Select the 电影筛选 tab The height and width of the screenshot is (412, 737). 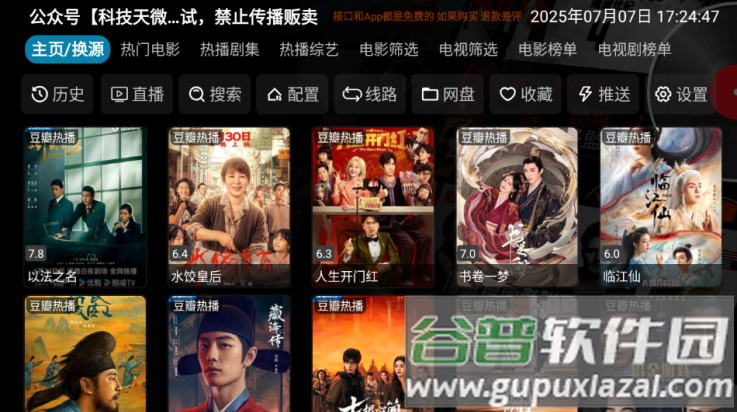(x=389, y=50)
